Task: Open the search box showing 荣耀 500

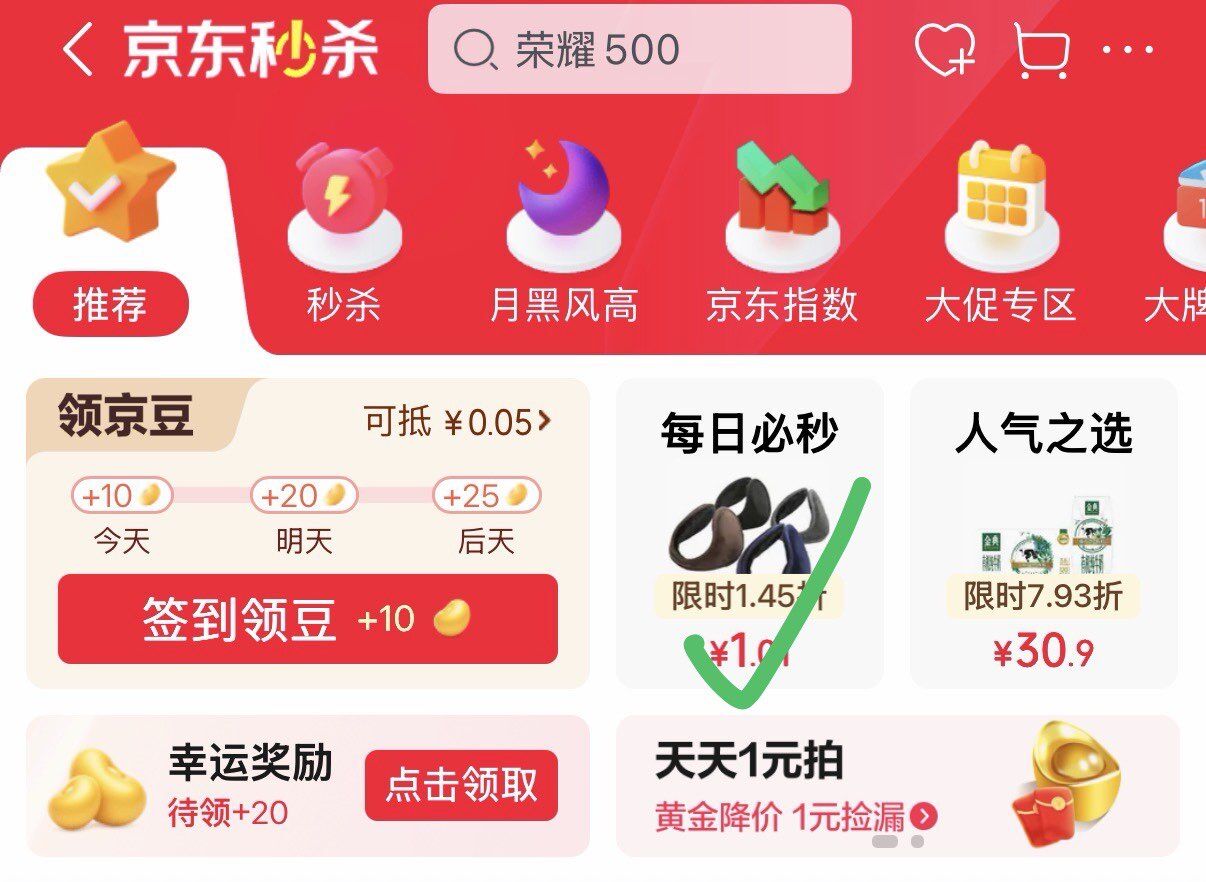Action: coord(638,50)
